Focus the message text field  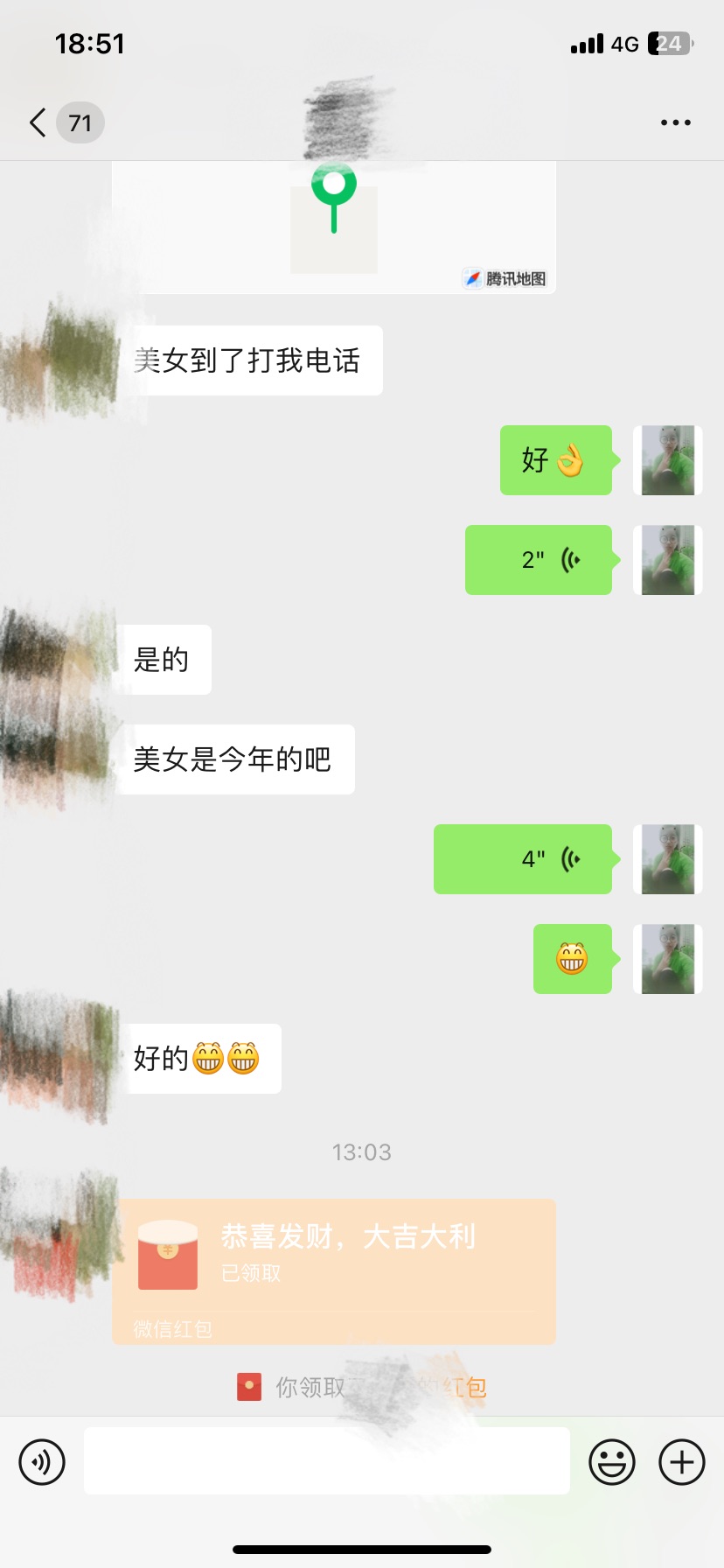(x=327, y=1461)
